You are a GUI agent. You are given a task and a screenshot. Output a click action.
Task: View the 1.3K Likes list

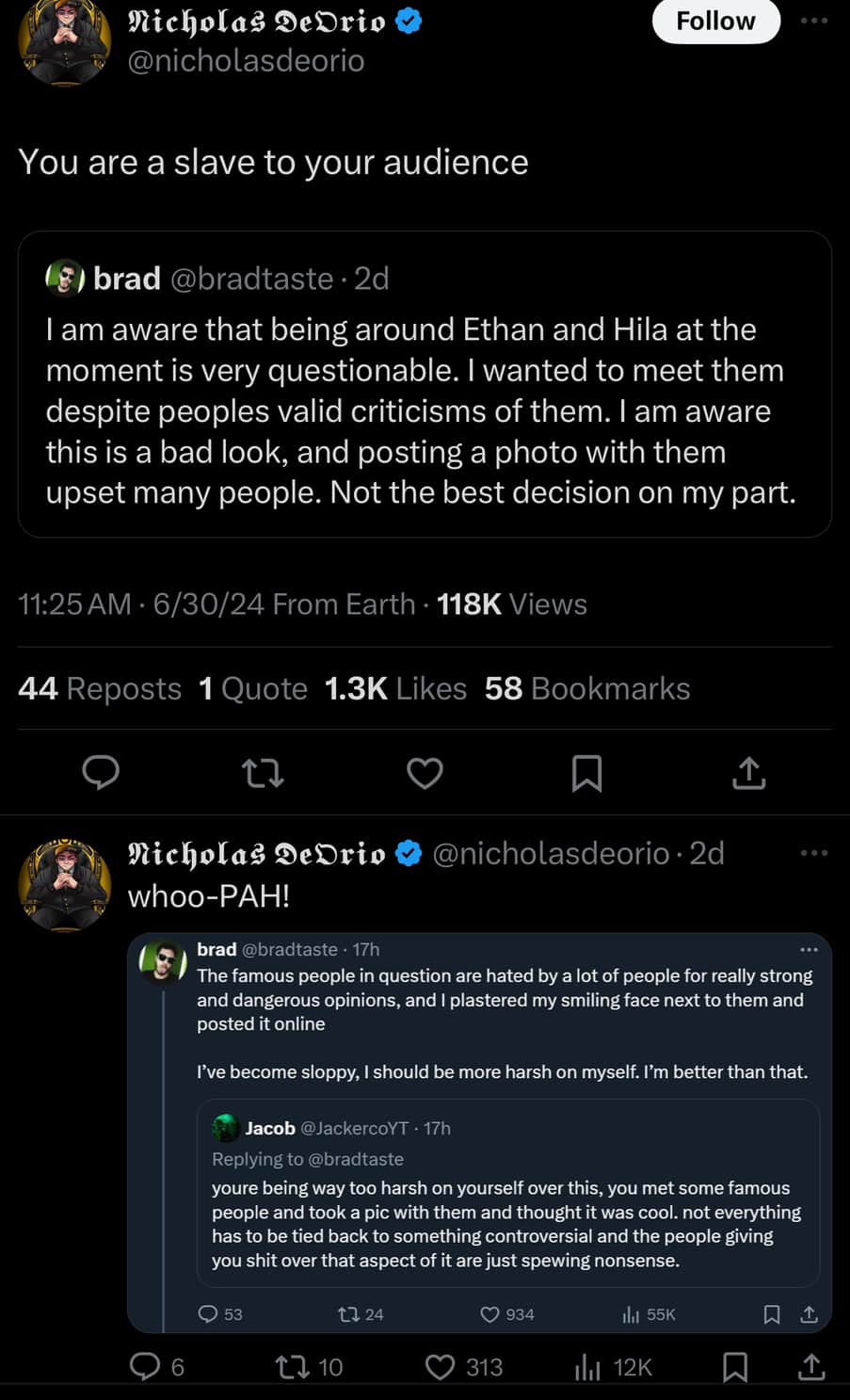395,688
